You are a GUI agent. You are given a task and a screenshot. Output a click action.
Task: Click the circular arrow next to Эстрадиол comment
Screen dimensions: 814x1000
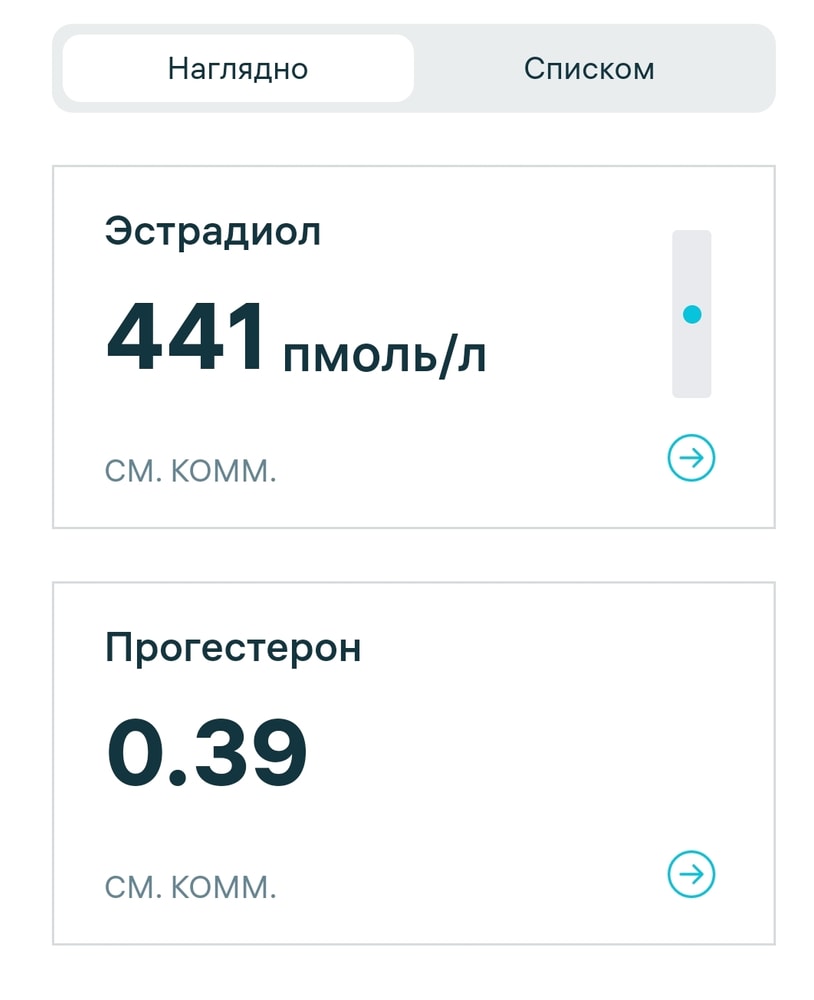[x=690, y=458]
